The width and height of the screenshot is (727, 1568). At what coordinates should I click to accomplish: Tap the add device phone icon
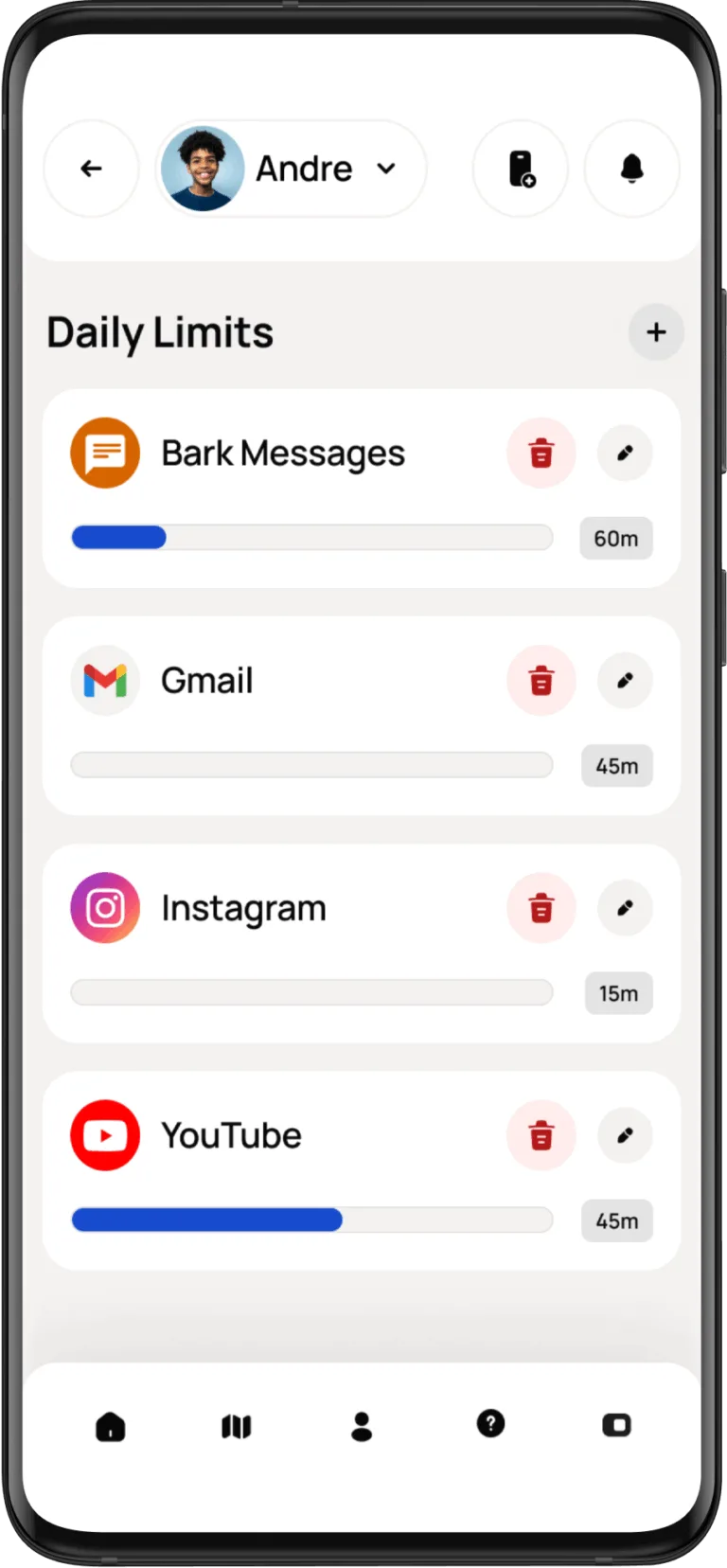(x=521, y=169)
